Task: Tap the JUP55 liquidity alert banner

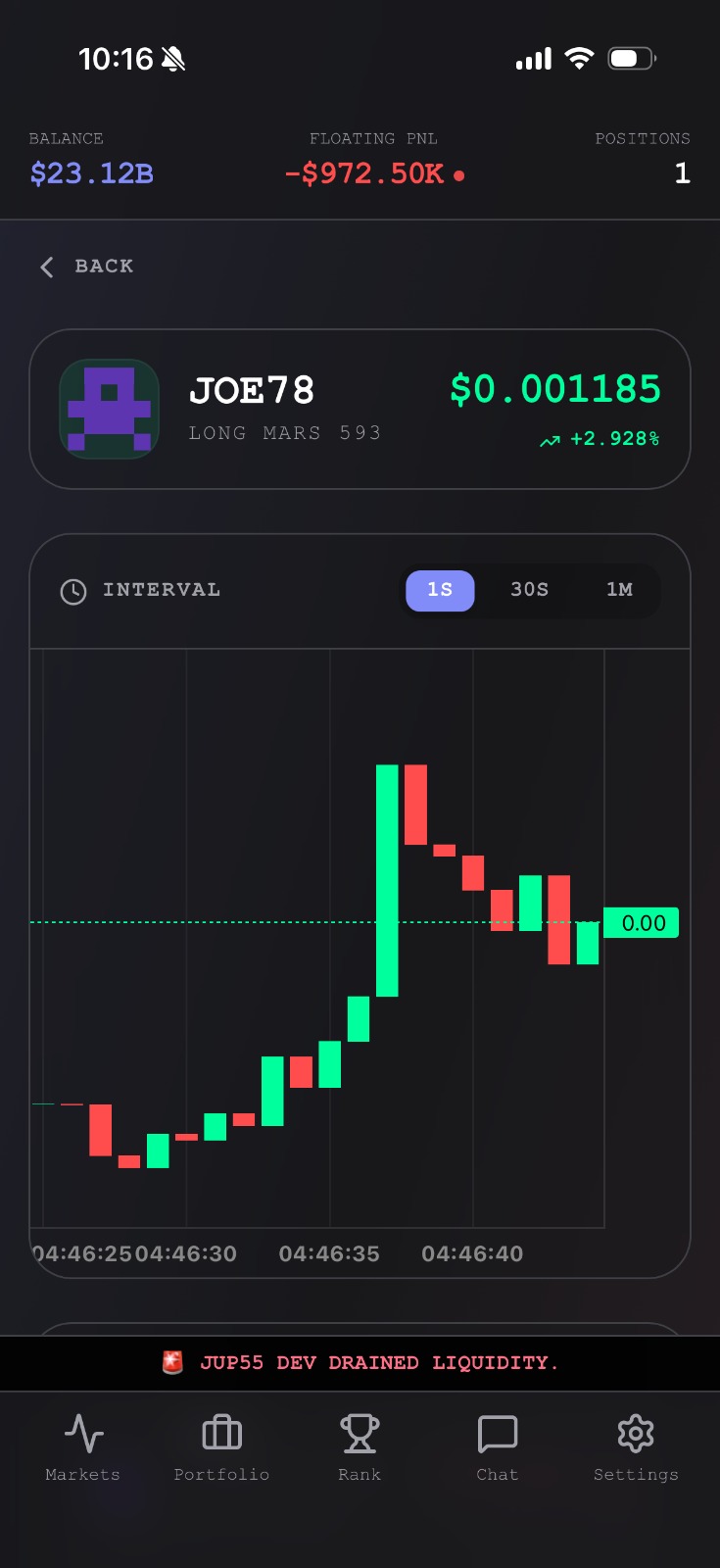Action: [x=360, y=1363]
